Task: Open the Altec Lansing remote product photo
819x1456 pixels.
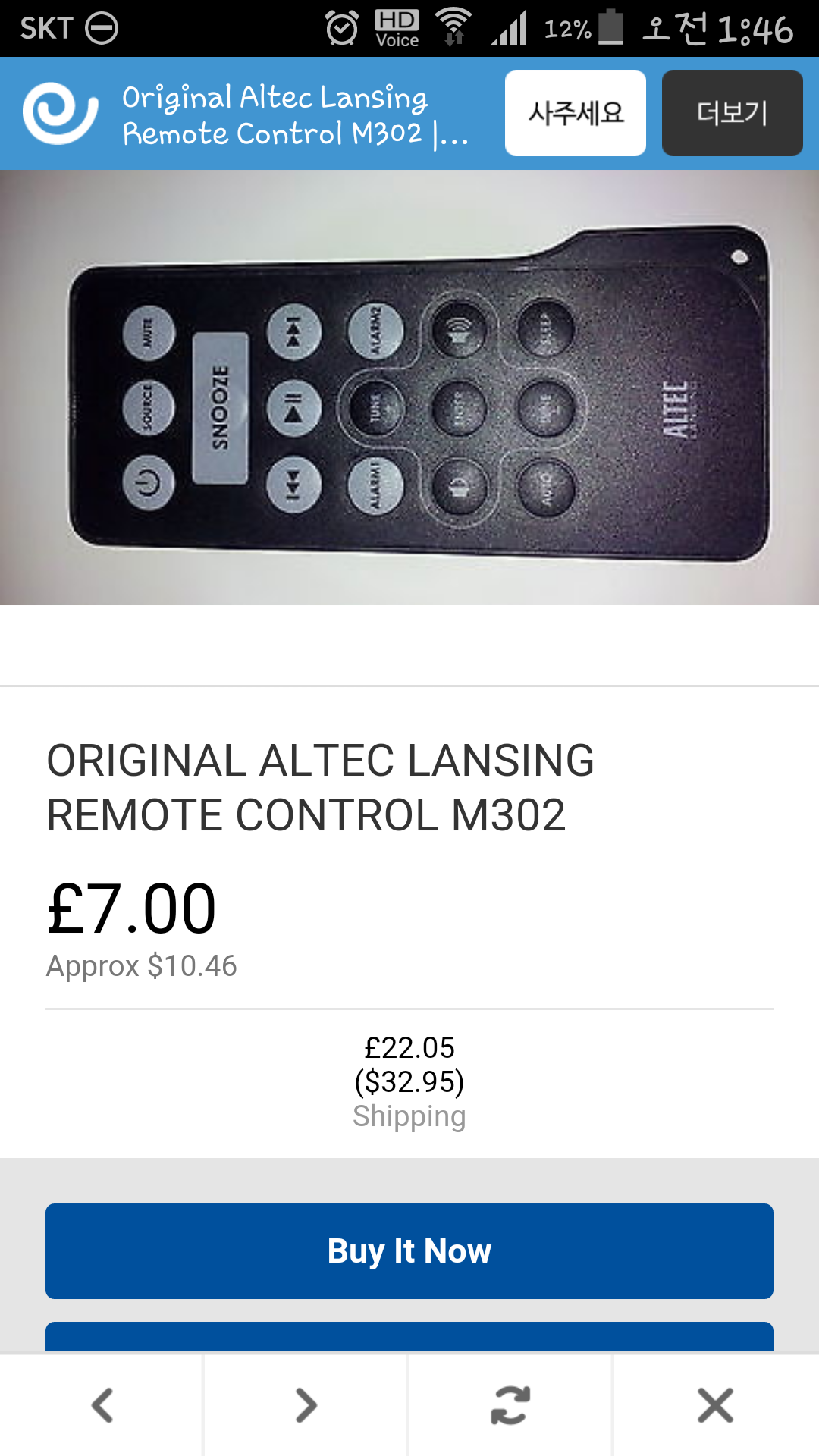Action: pos(409,388)
